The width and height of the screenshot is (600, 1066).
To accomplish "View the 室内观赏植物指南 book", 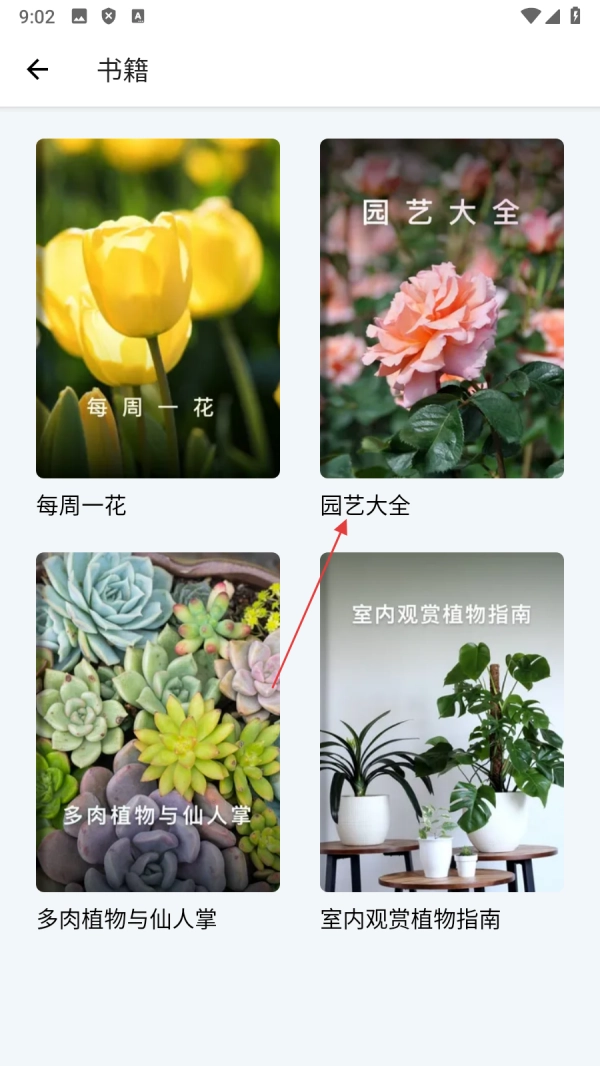I will 441,722.
